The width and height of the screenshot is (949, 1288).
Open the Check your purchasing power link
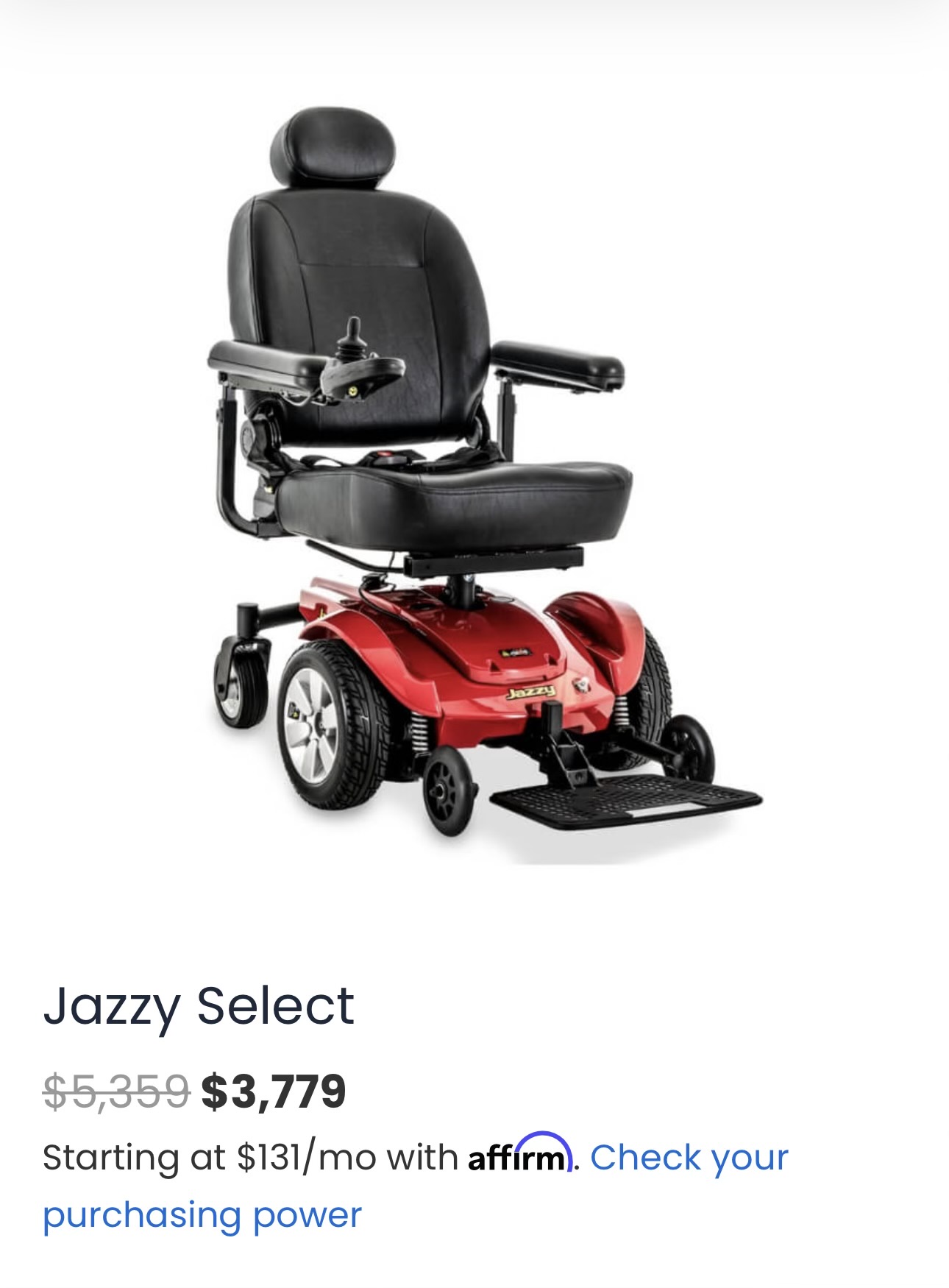pos(689,1157)
